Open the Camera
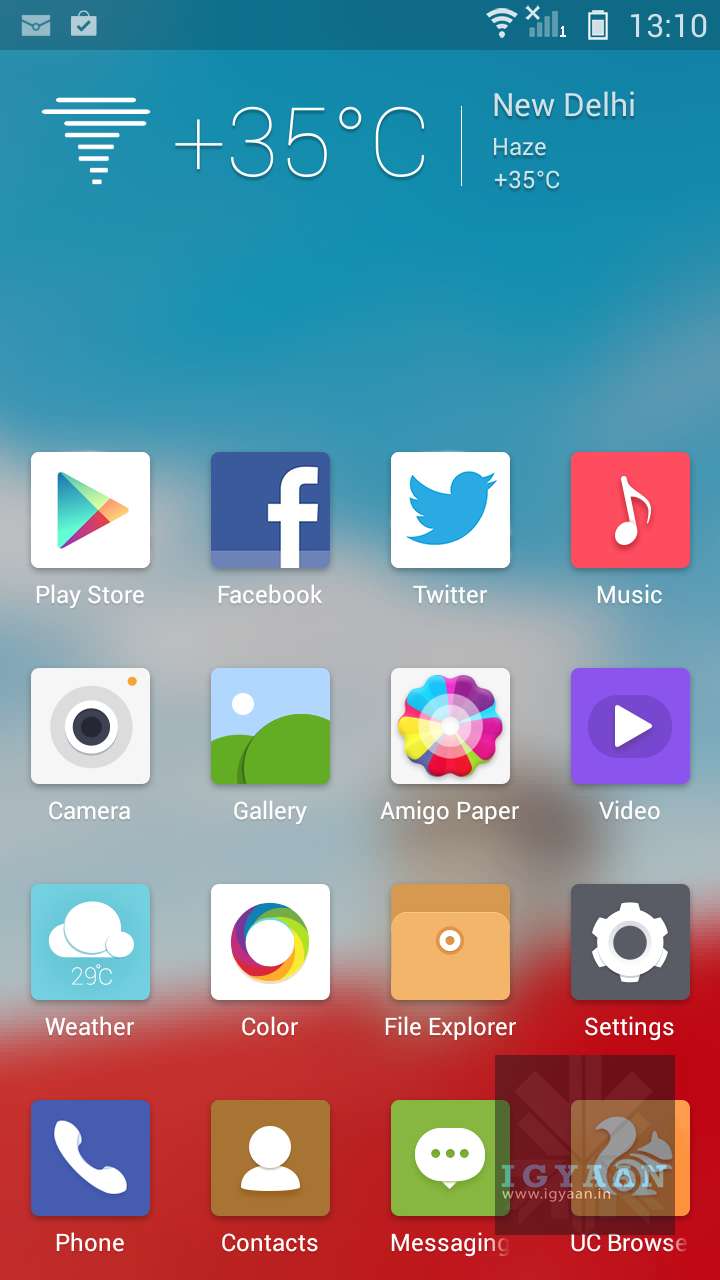720x1280 pixels. tap(90, 726)
